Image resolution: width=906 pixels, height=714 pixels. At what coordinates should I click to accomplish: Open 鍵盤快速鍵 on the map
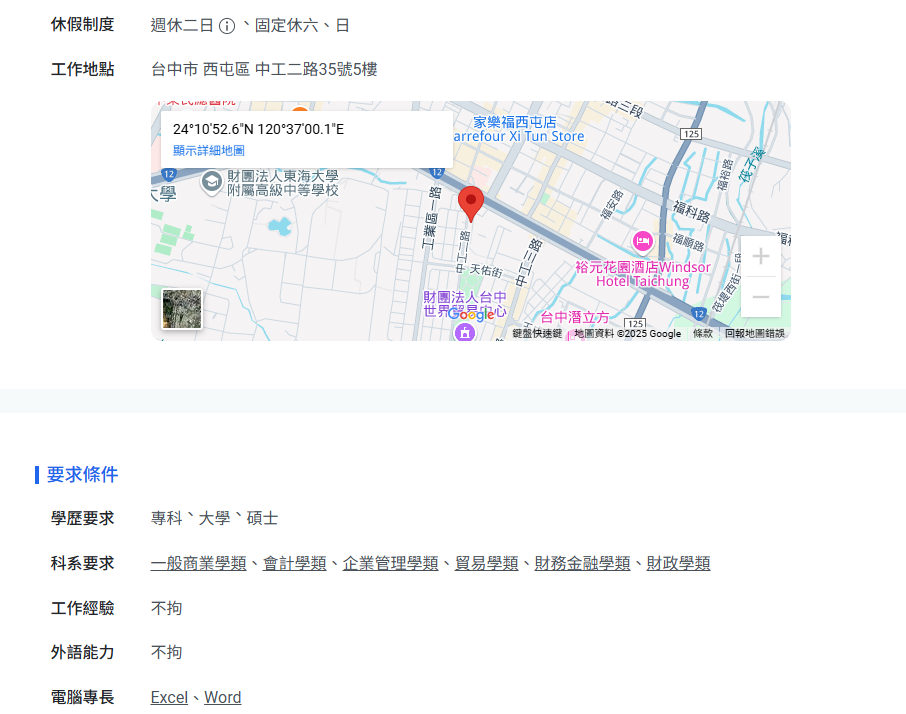537,334
